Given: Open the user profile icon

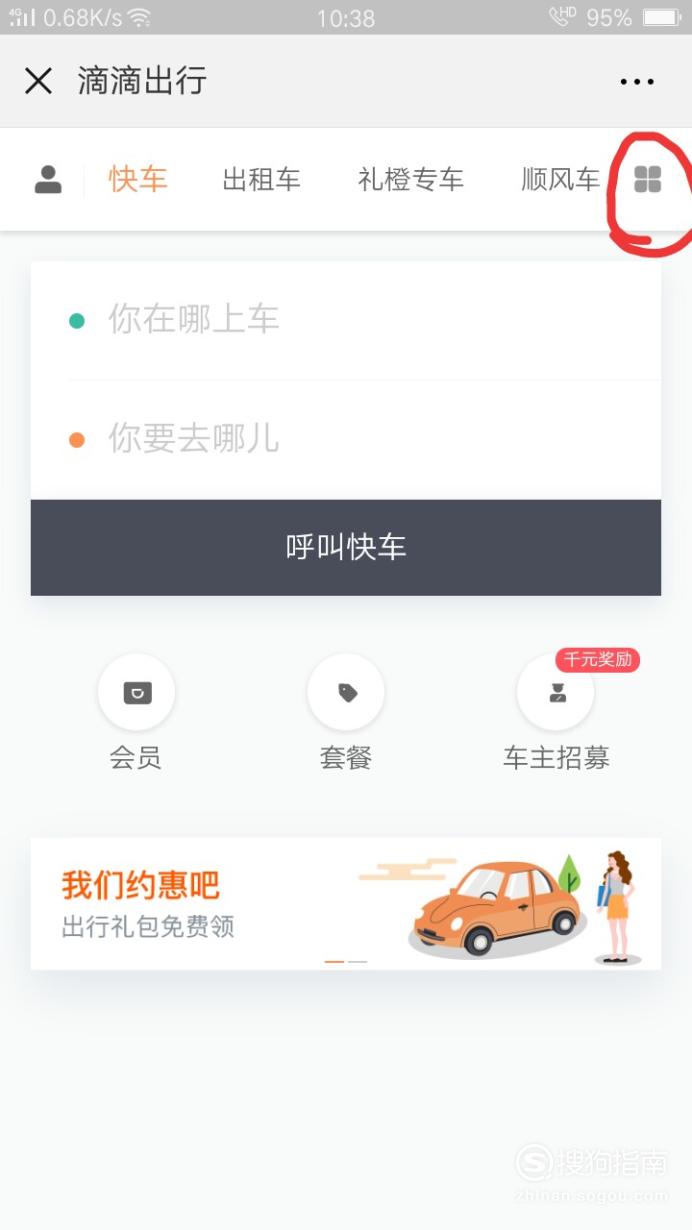Looking at the screenshot, I should 48,180.
